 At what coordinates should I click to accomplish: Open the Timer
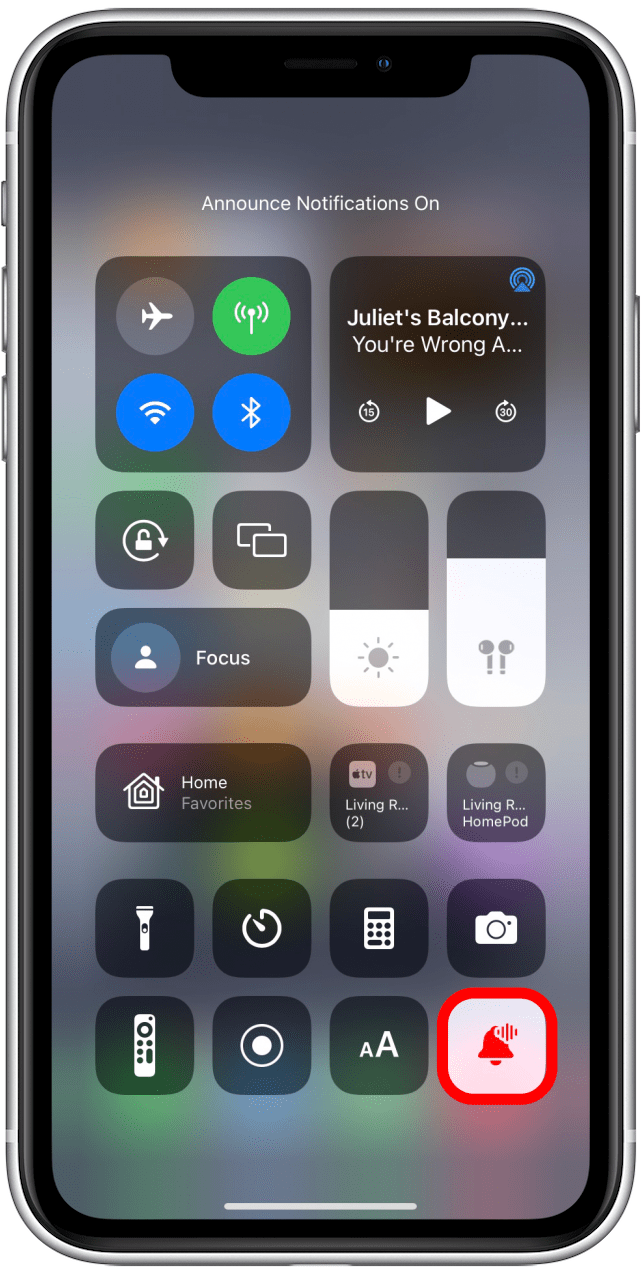[261, 928]
